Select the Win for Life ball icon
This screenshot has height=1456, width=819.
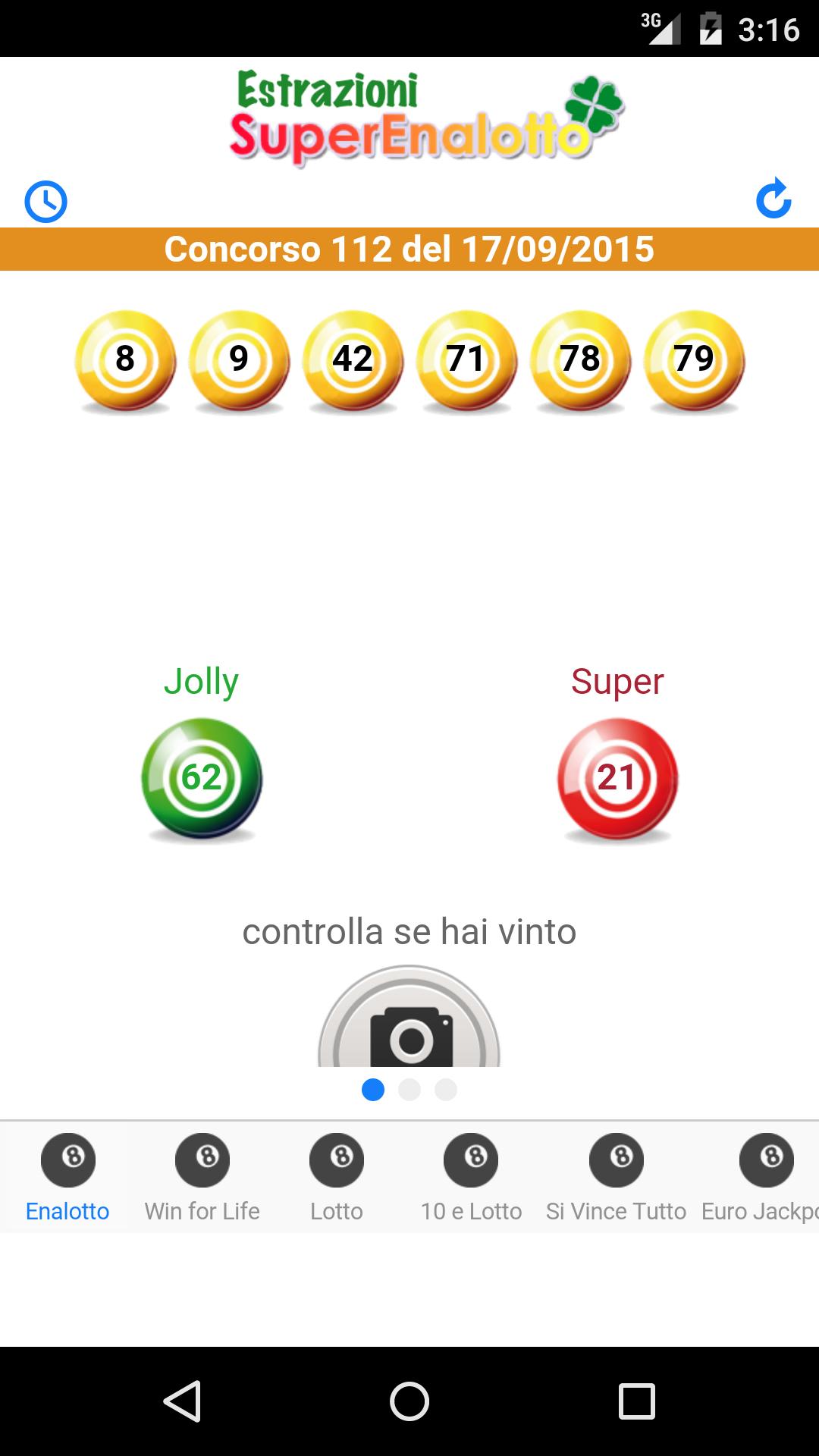[x=202, y=1159]
